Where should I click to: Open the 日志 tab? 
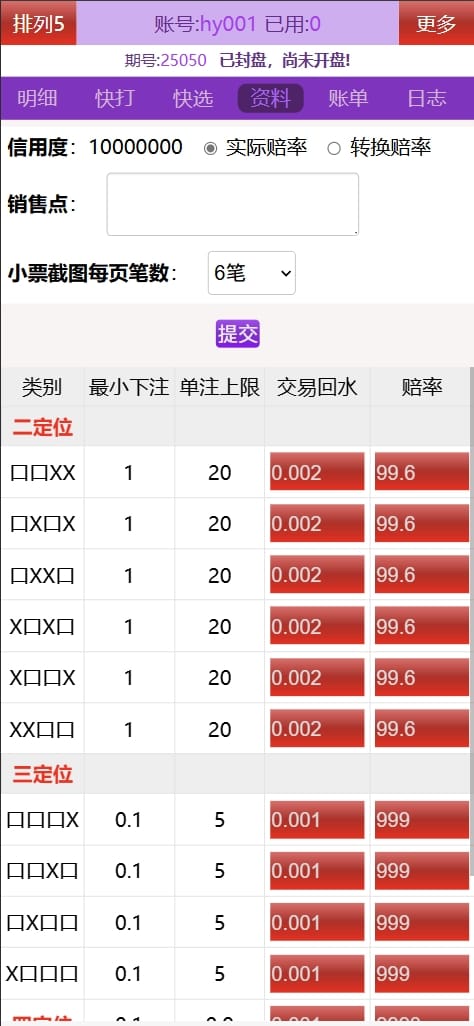tap(427, 99)
